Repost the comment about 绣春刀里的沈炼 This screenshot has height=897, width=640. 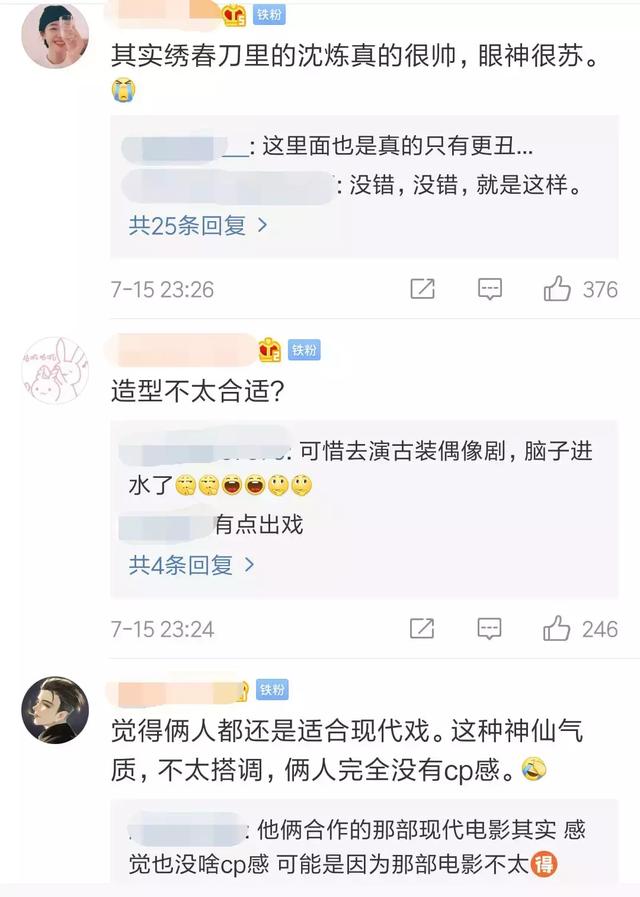pos(423,289)
